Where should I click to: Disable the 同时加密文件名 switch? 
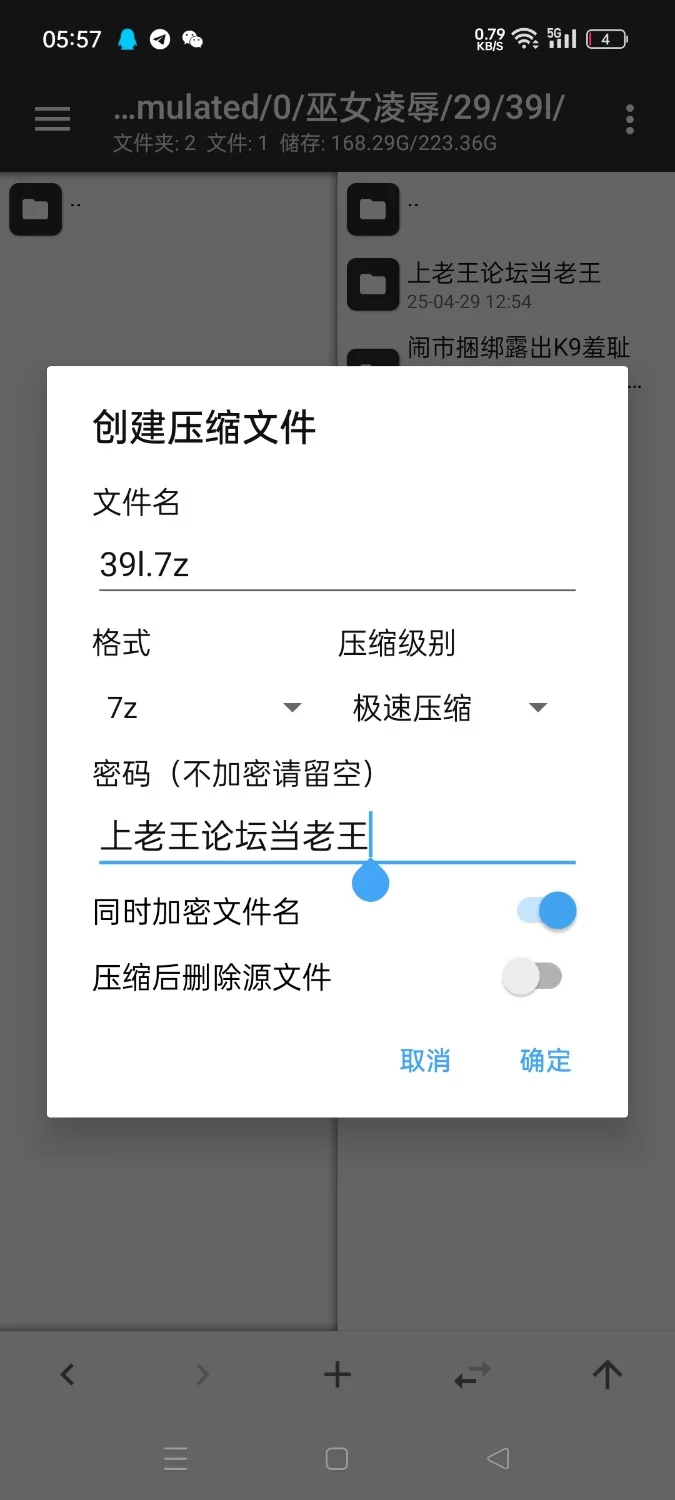tap(546, 911)
